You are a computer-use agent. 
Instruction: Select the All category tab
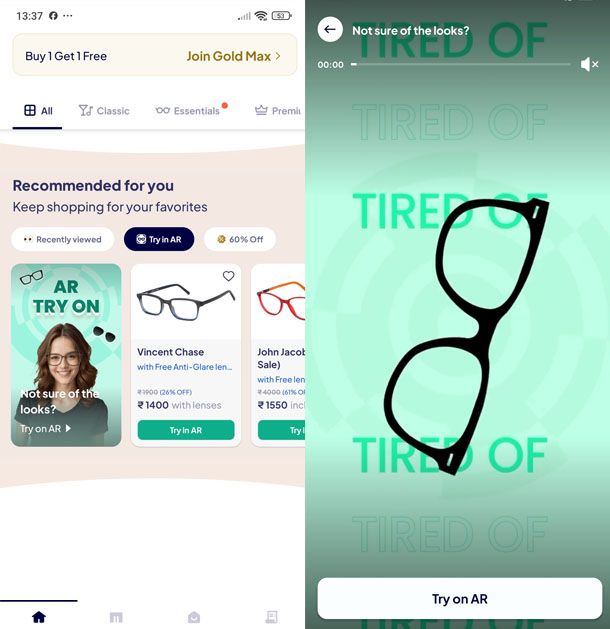pos(38,111)
